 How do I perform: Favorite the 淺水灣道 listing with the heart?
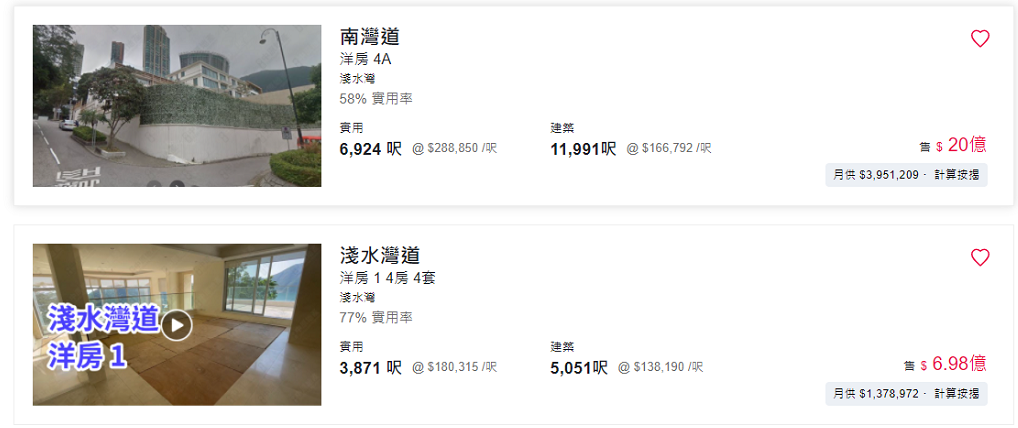(980, 258)
